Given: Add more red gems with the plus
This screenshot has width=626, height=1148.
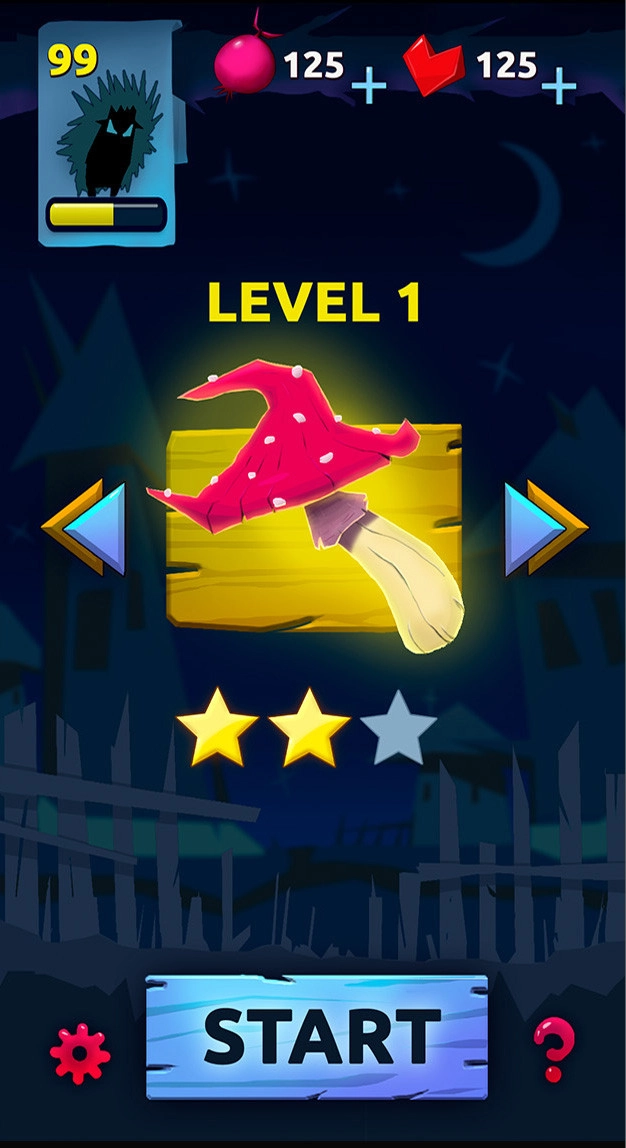Looking at the screenshot, I should coord(558,86).
